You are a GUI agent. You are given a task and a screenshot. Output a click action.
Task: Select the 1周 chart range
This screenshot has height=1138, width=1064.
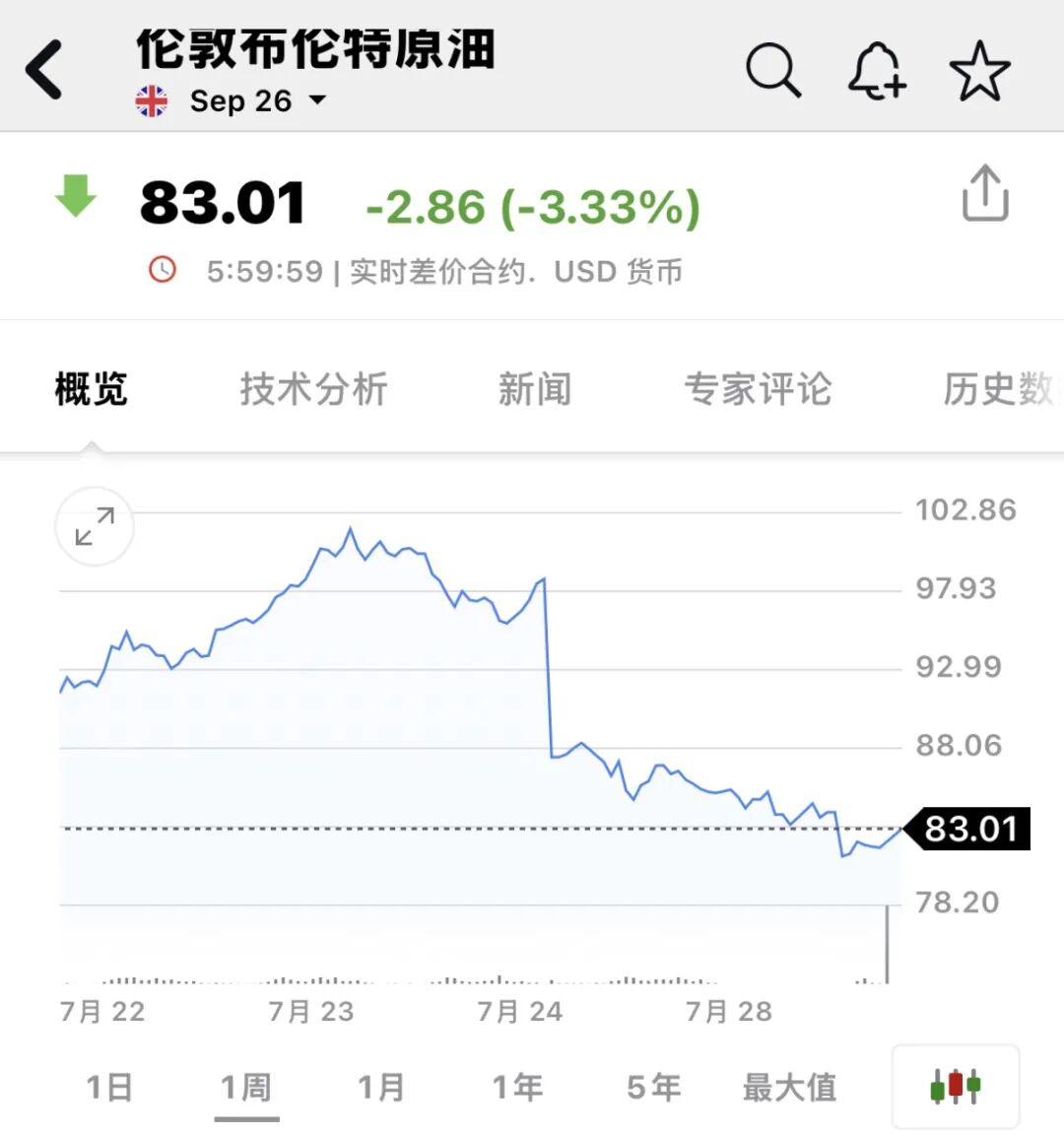click(x=246, y=1087)
